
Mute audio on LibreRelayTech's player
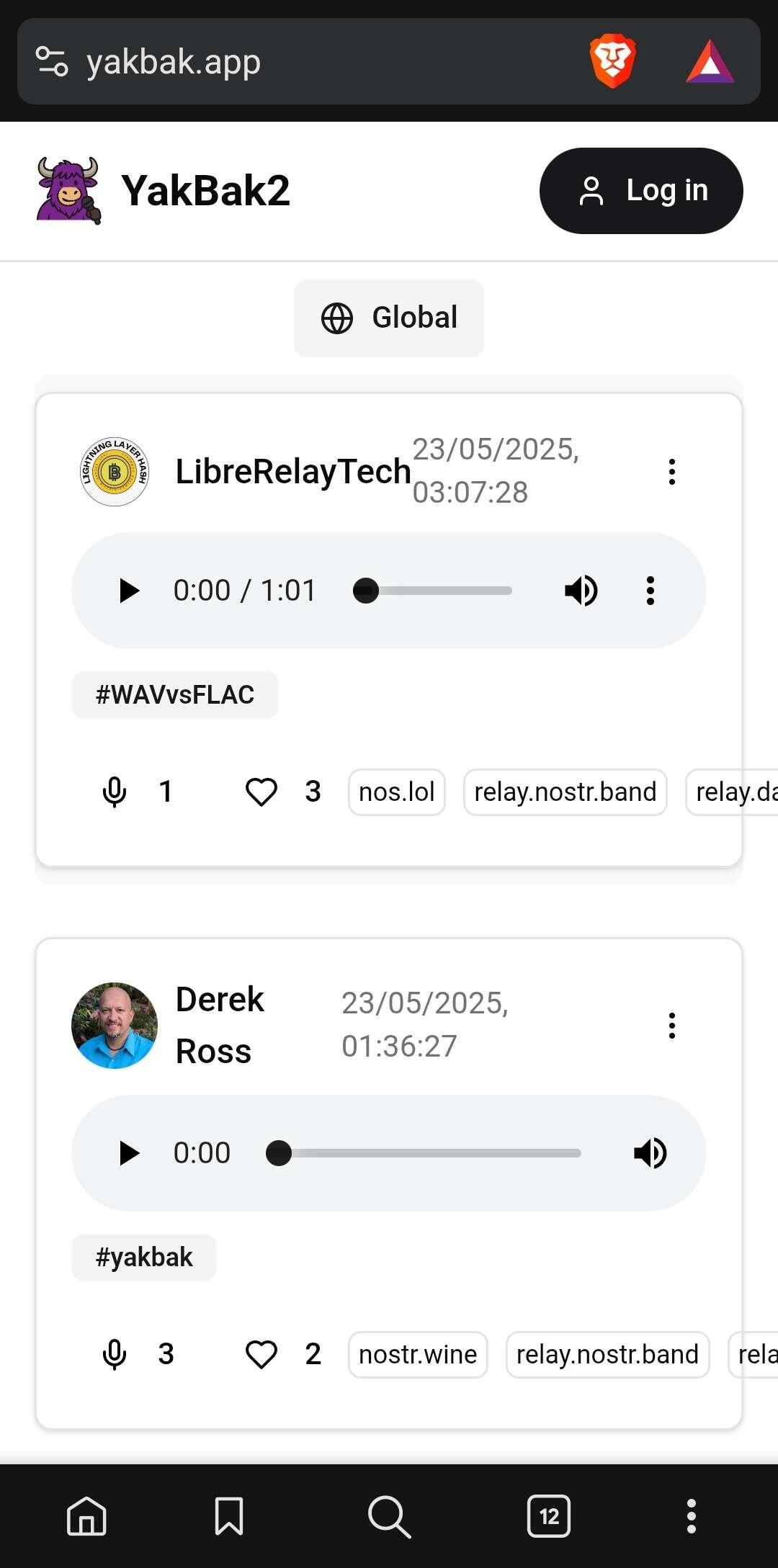coord(581,591)
